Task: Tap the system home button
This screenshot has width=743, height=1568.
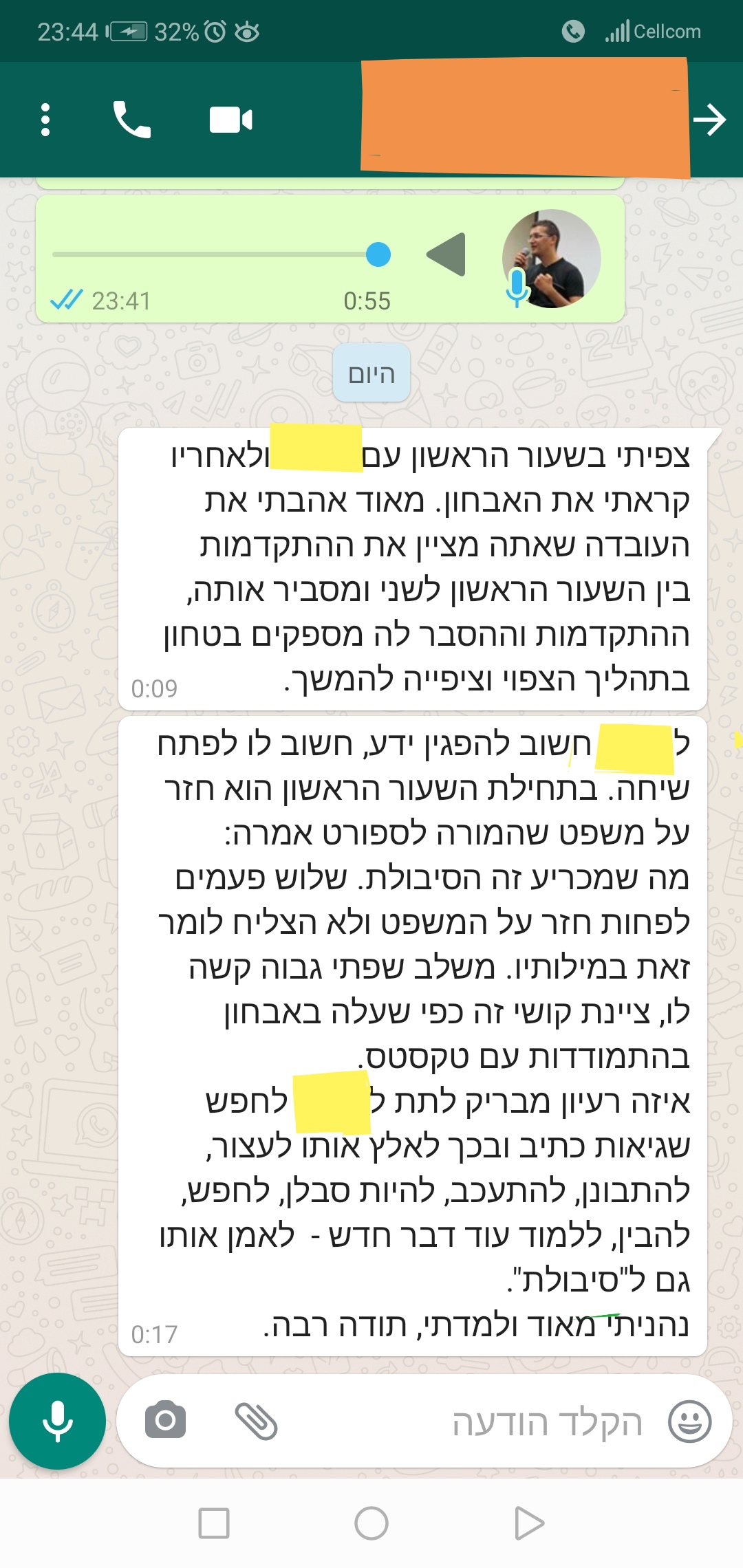Action: coord(371,1523)
